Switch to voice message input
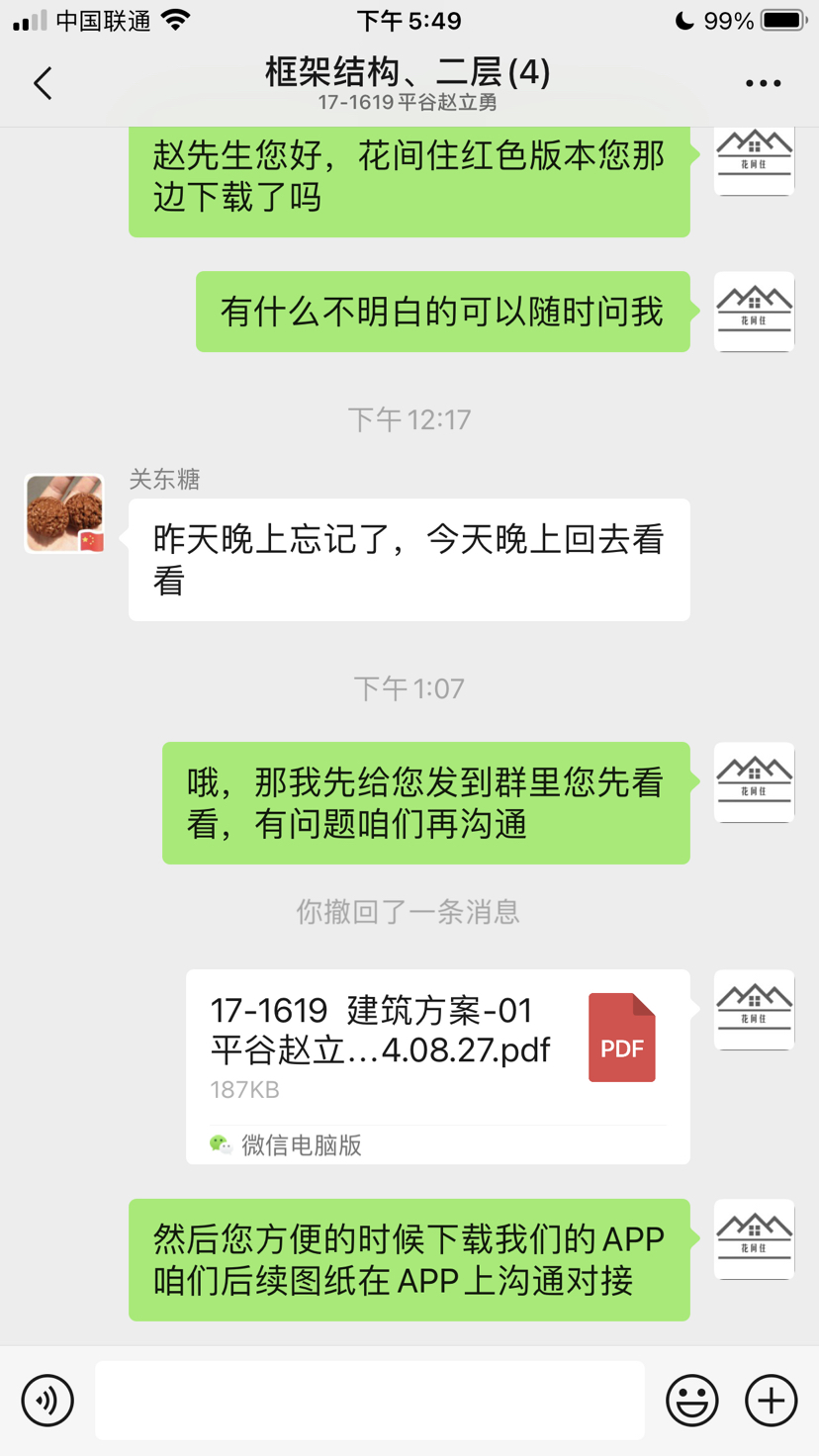This screenshot has width=819, height=1456. [47, 1401]
